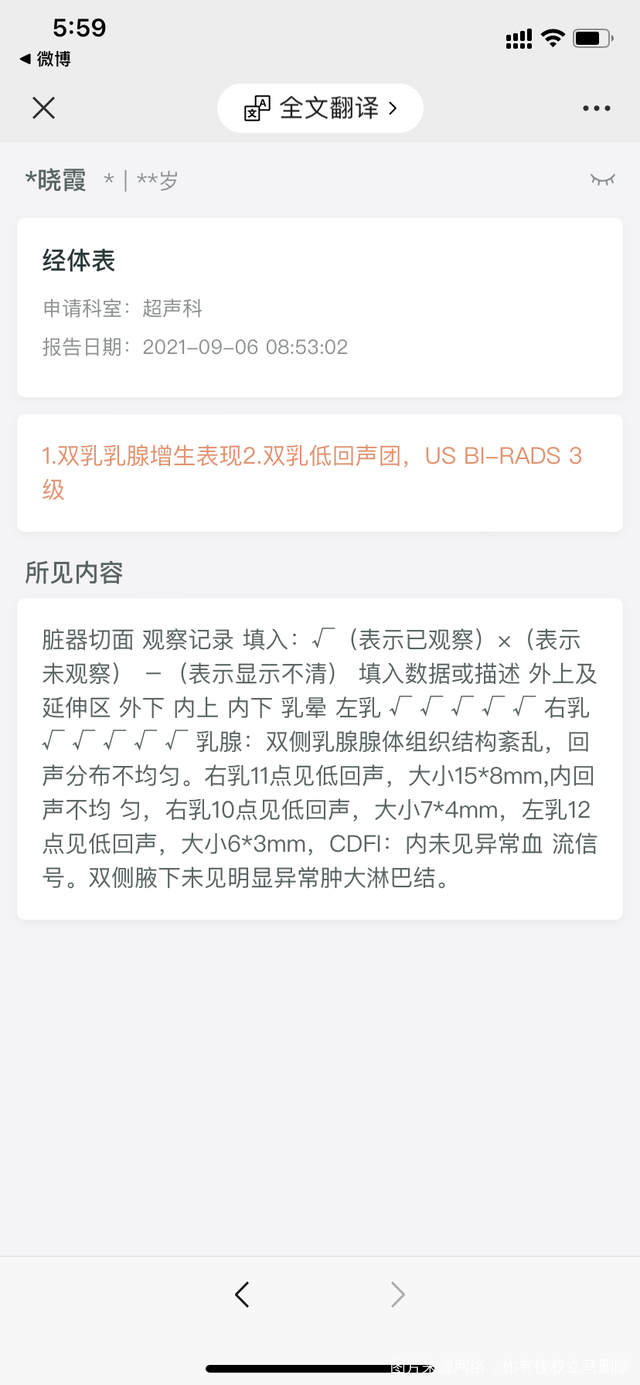The width and height of the screenshot is (640, 1385).
Task: Toggle patient info visibility eye icon
Action: pos(602,180)
